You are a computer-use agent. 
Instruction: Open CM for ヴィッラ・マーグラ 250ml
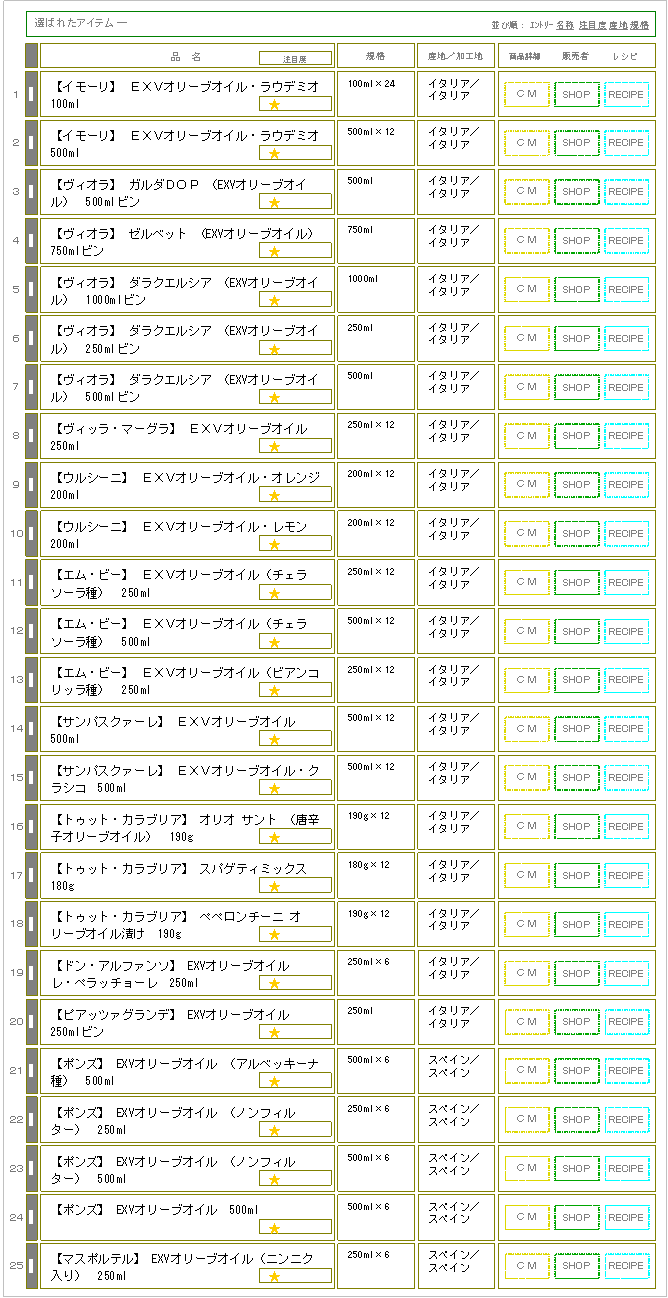[x=526, y=436]
